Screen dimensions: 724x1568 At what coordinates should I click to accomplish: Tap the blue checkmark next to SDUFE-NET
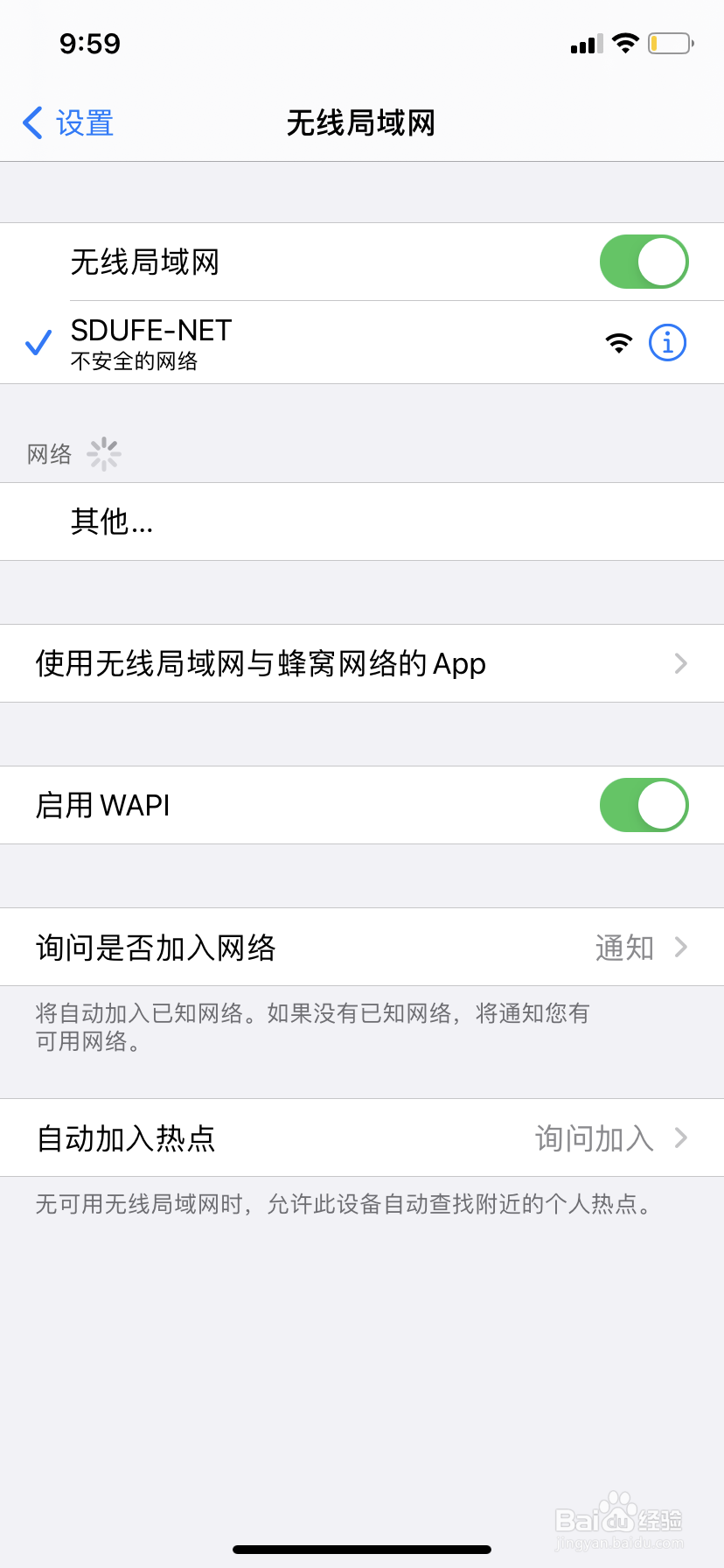pyautogui.click(x=37, y=343)
